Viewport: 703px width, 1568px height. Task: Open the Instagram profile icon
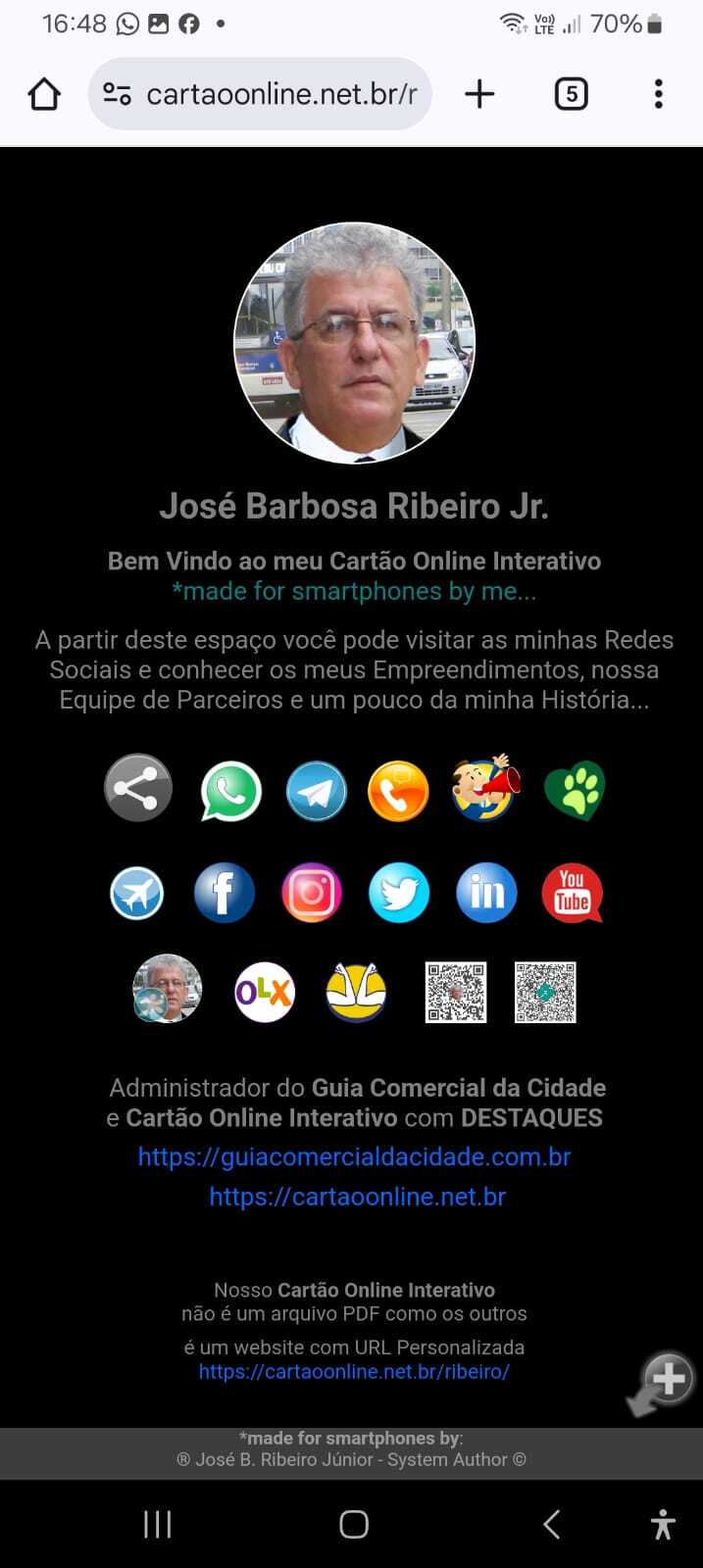pos(312,893)
